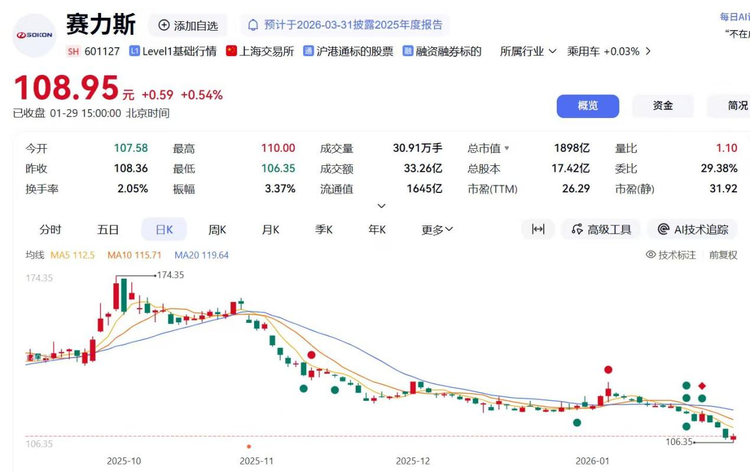Switch chart to 年K
Viewport: 750px width, 471px height.
click(x=377, y=229)
